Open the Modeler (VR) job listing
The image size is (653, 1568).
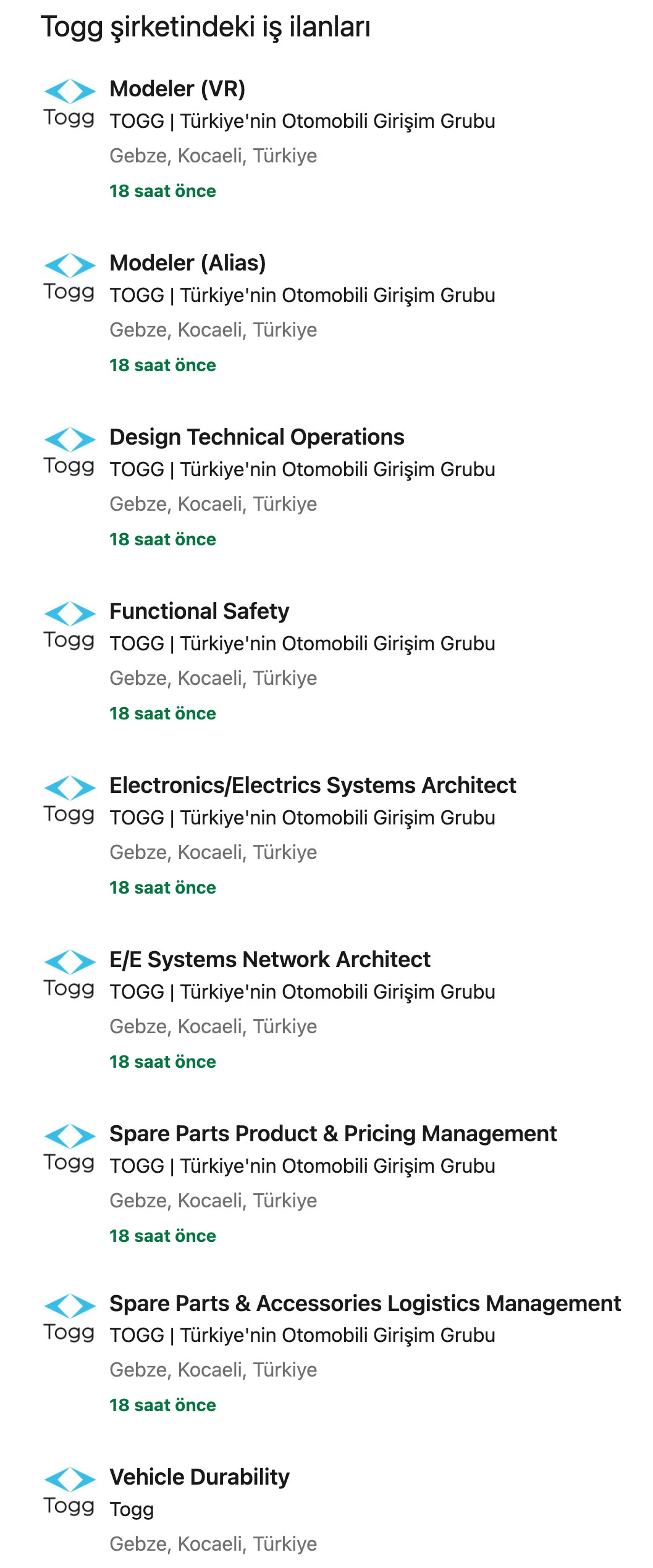177,89
